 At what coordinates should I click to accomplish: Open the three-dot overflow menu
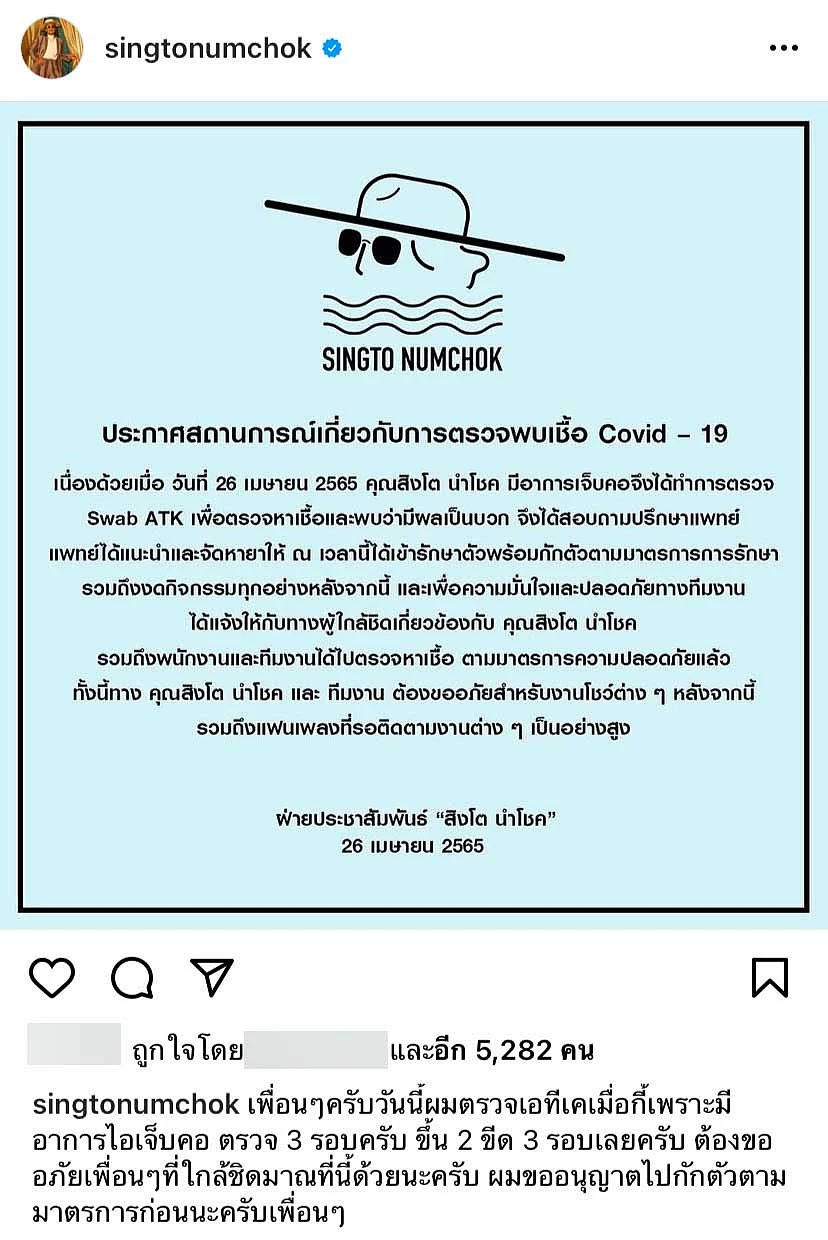point(783,48)
